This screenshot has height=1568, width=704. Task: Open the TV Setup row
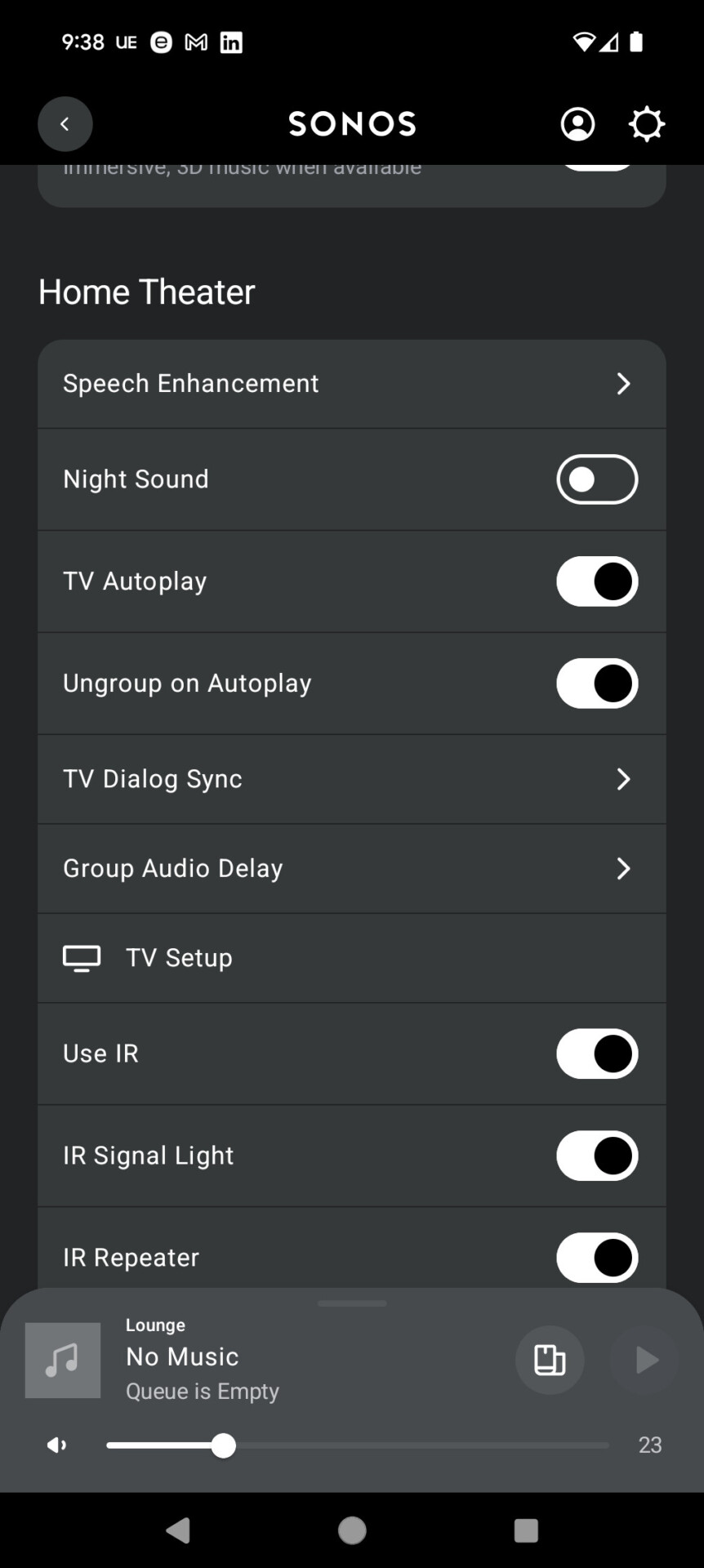point(352,958)
